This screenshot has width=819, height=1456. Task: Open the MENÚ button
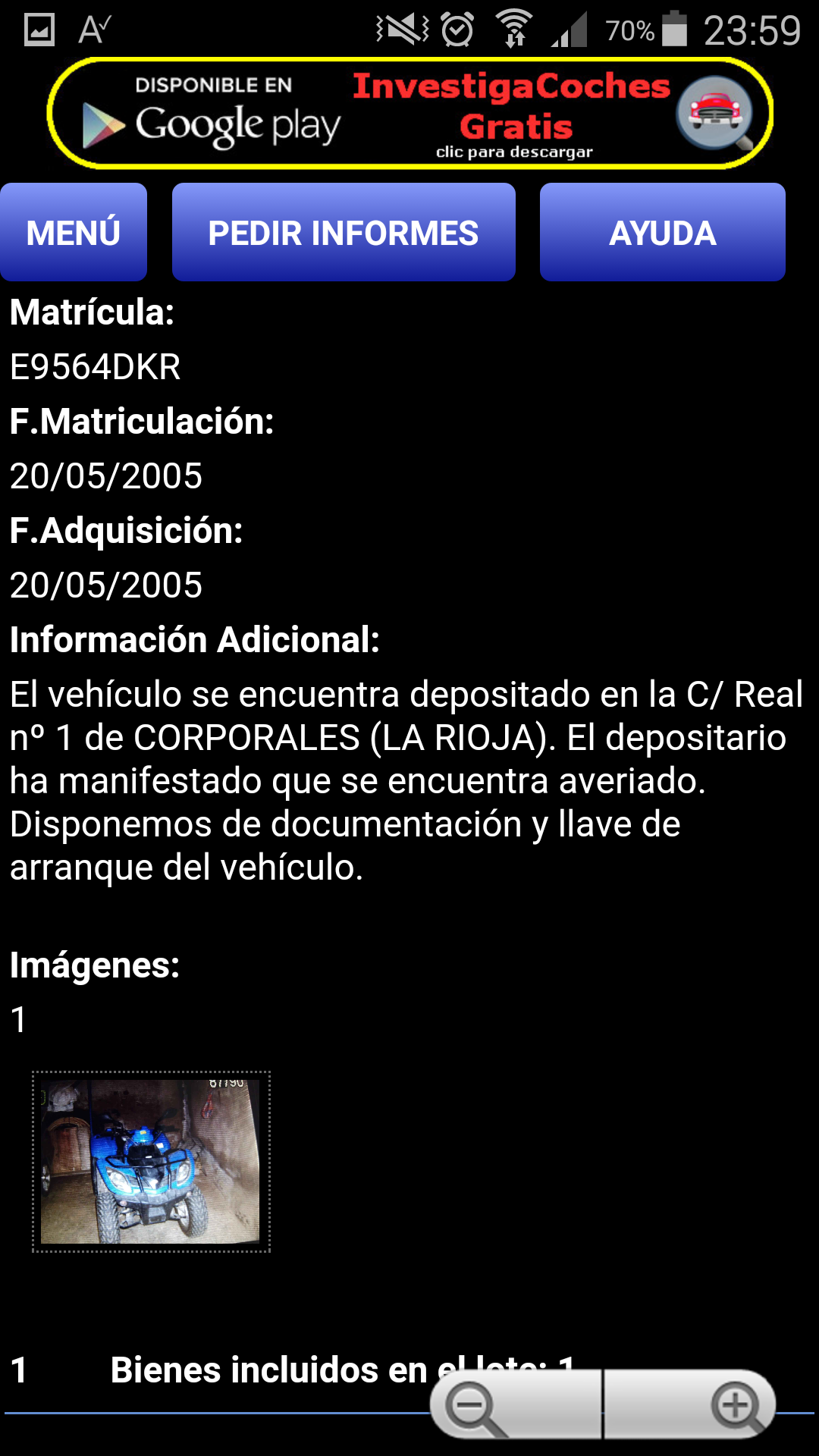(x=74, y=232)
